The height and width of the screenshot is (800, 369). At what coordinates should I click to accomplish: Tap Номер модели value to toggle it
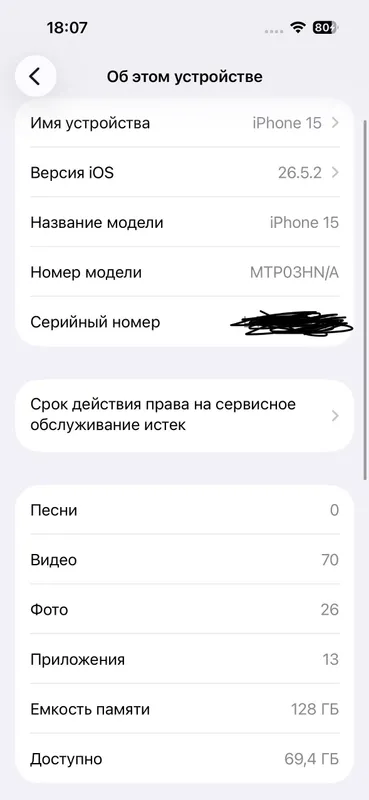294,272
